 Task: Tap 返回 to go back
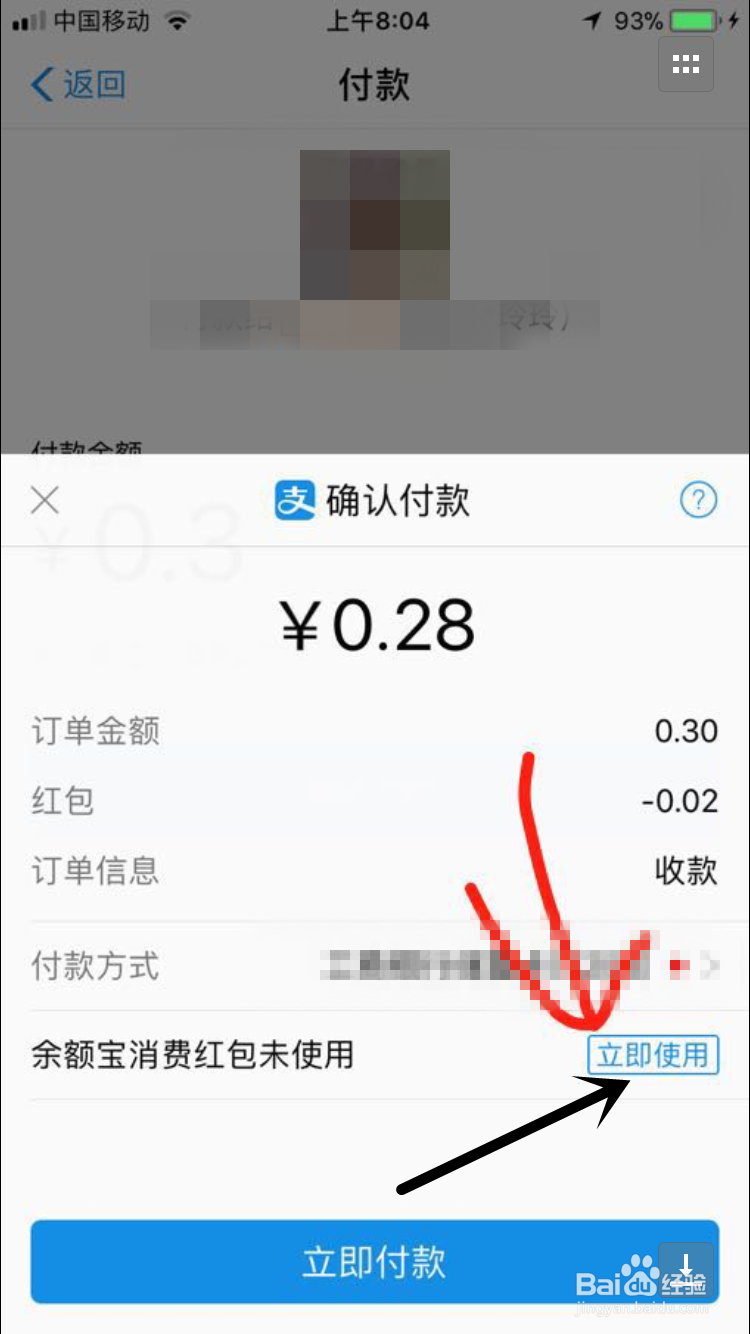click(76, 86)
